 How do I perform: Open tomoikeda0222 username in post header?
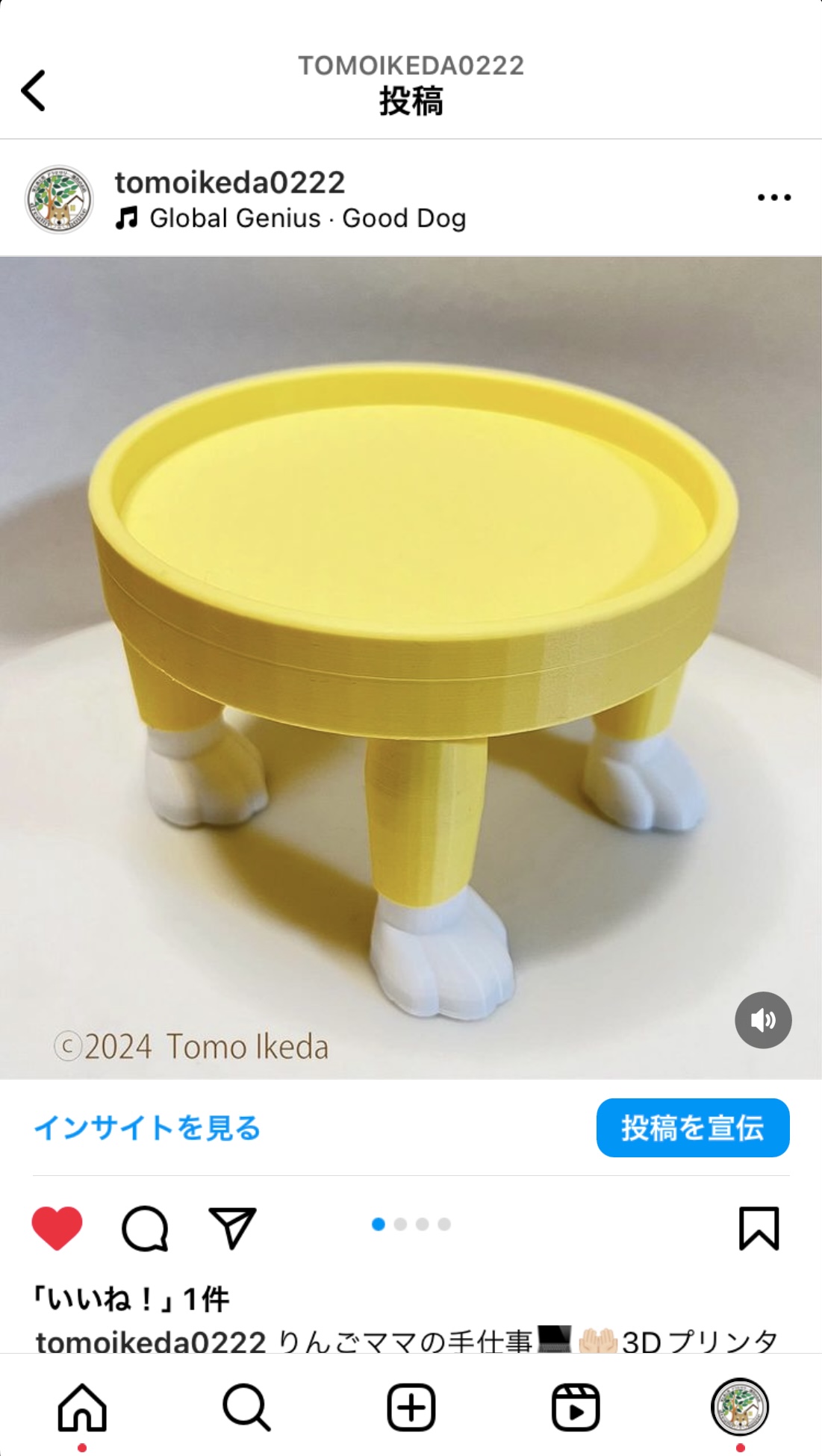click(230, 183)
